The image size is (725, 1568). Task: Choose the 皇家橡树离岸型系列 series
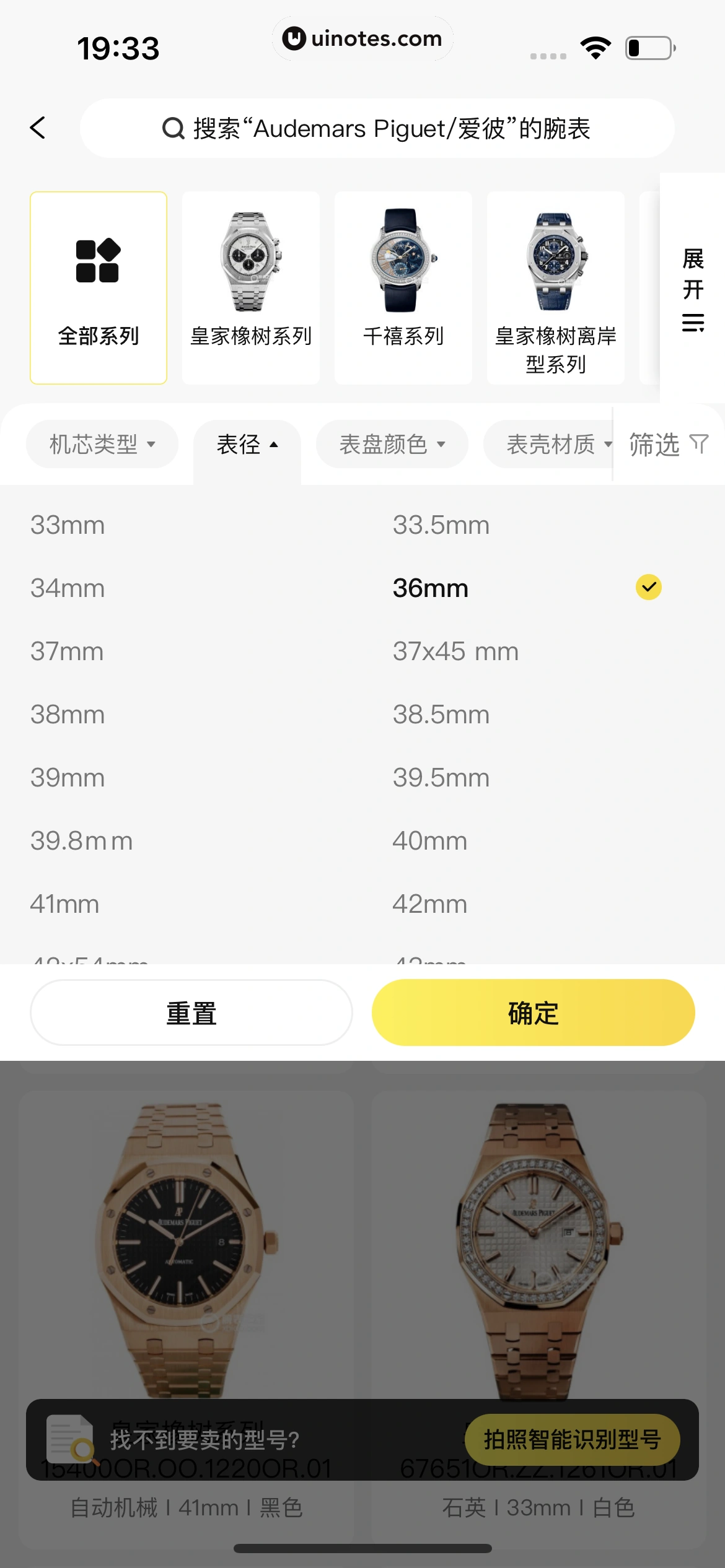[555, 287]
